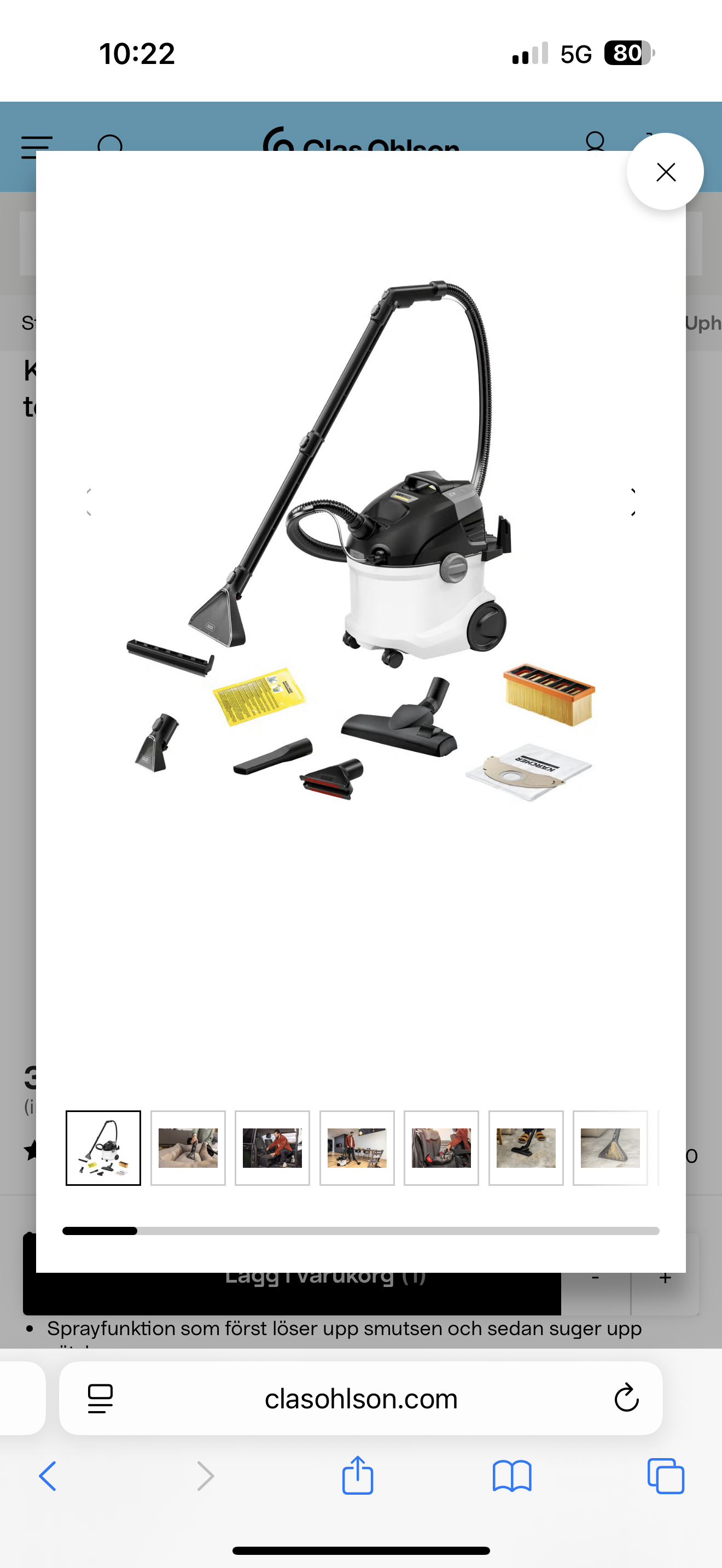
Task: Tap the clasohlson.com address bar
Action: 361,1398
